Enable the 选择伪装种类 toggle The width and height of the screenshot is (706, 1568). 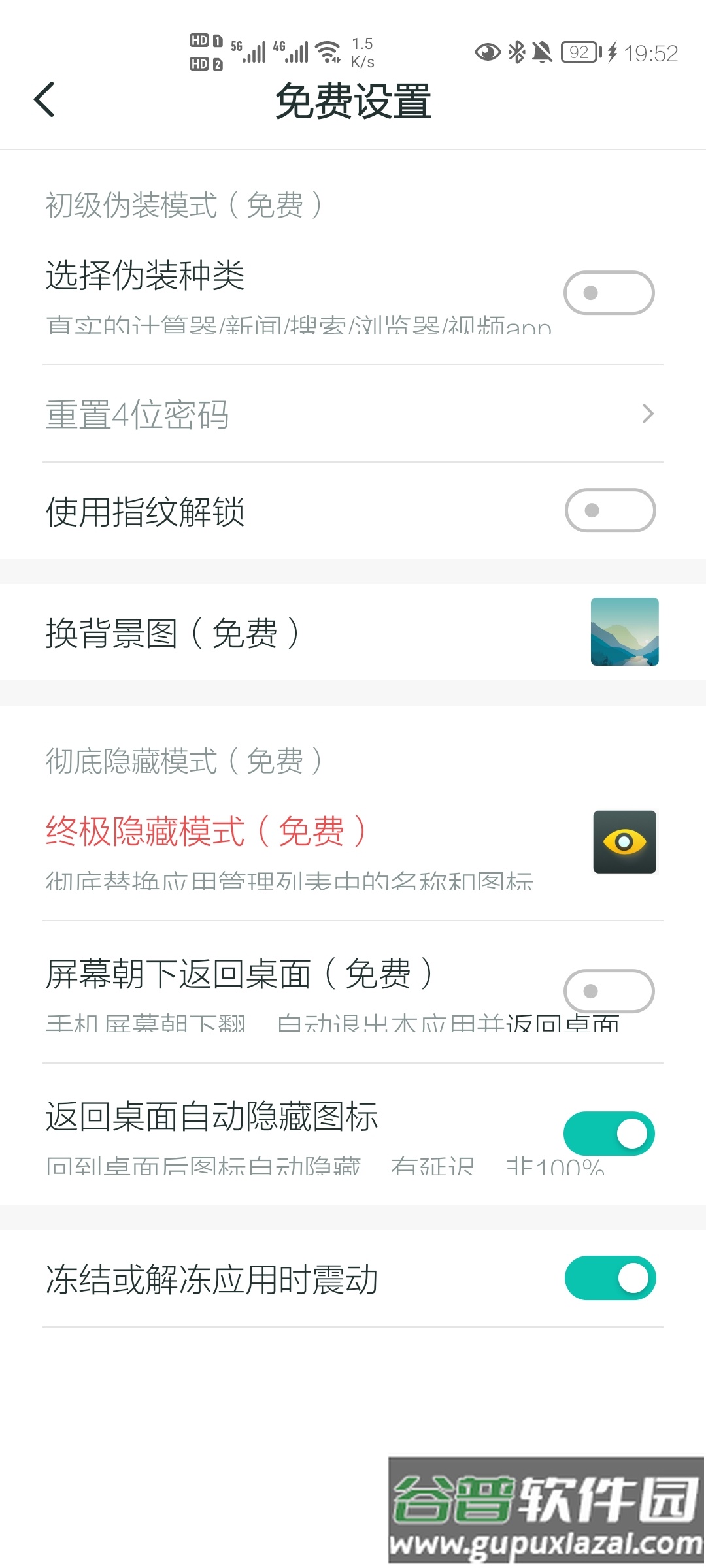tap(609, 293)
